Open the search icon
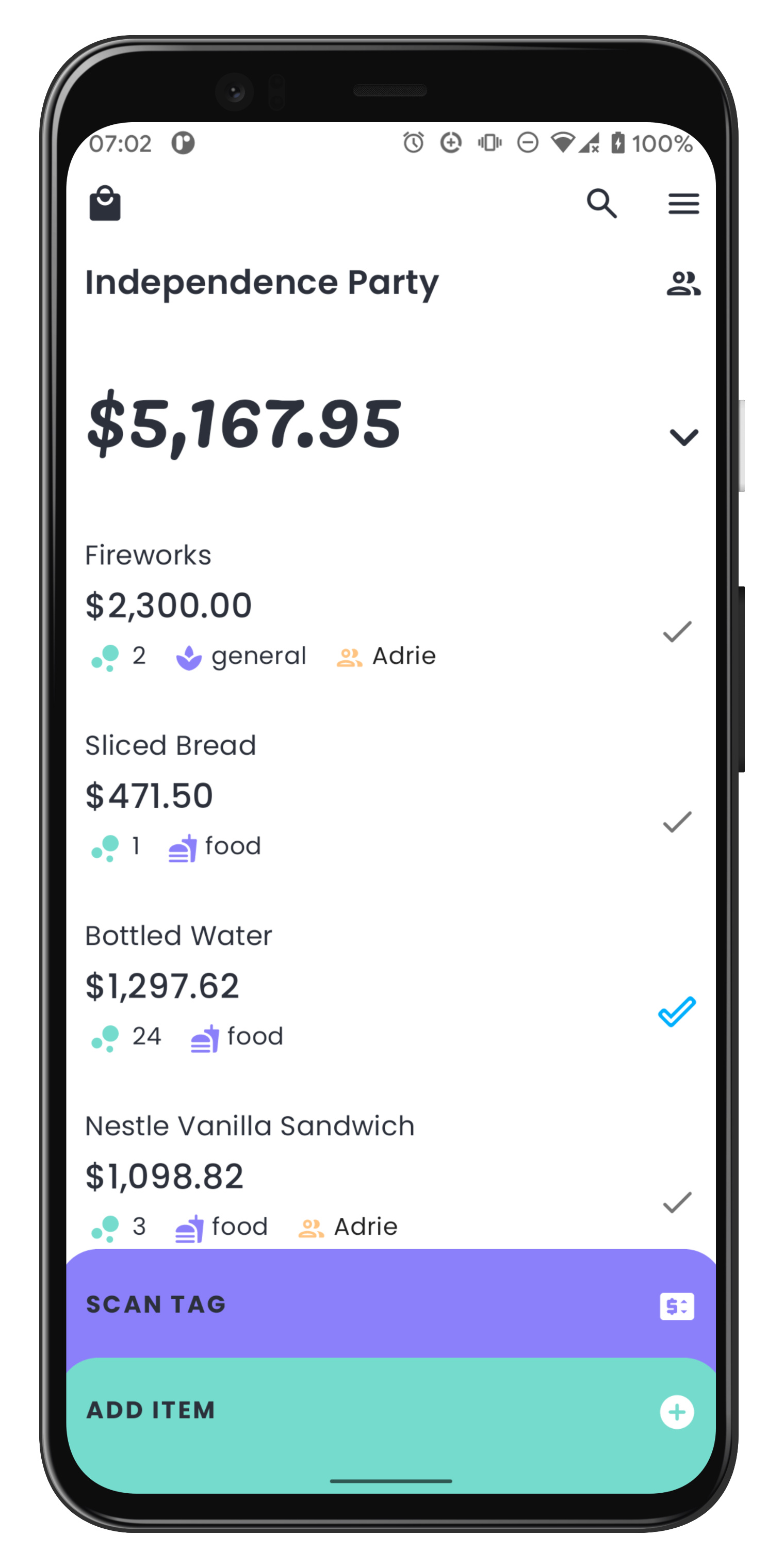The image size is (784, 1568). tap(601, 203)
